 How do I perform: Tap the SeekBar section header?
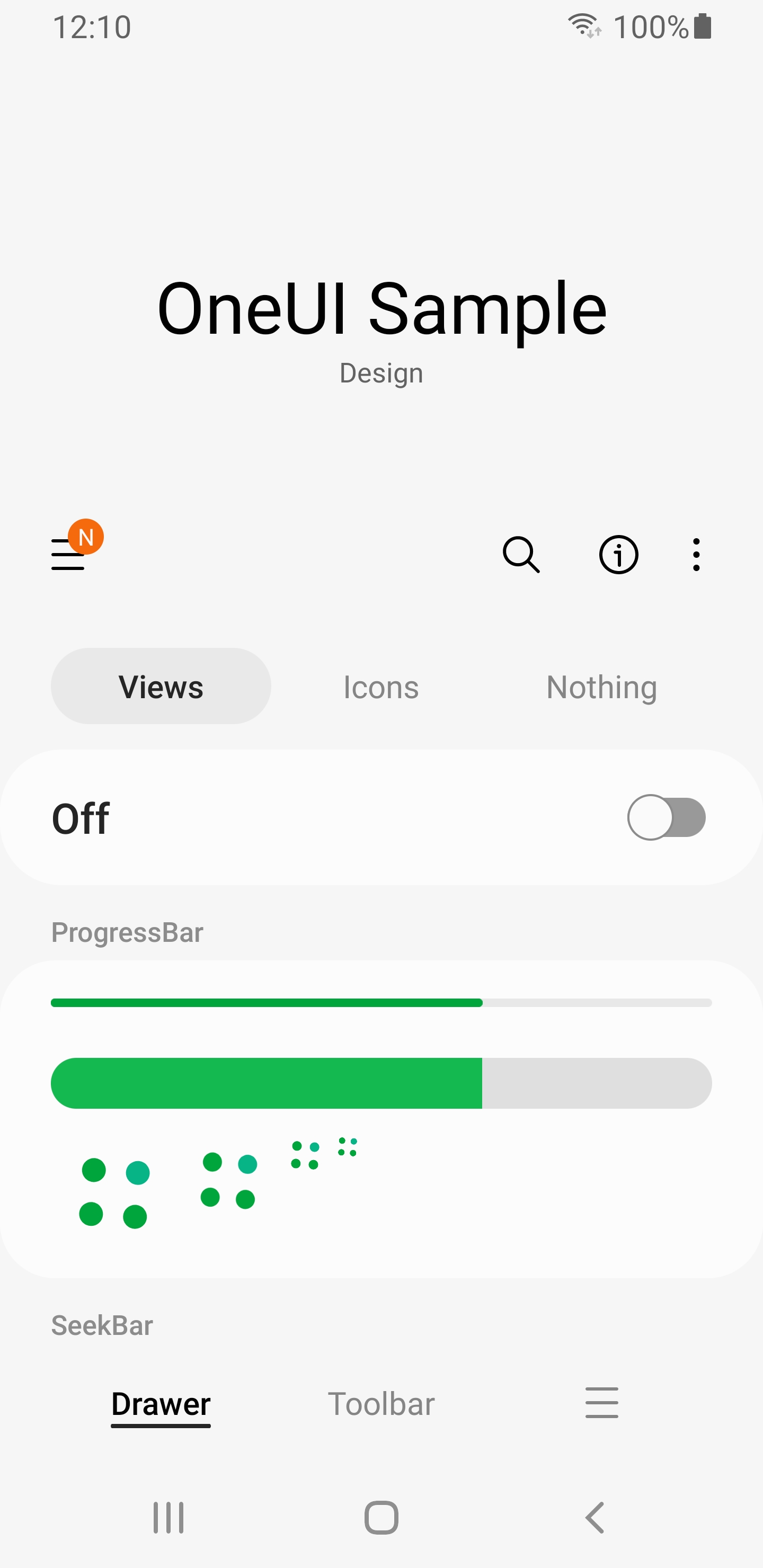coord(102,1325)
